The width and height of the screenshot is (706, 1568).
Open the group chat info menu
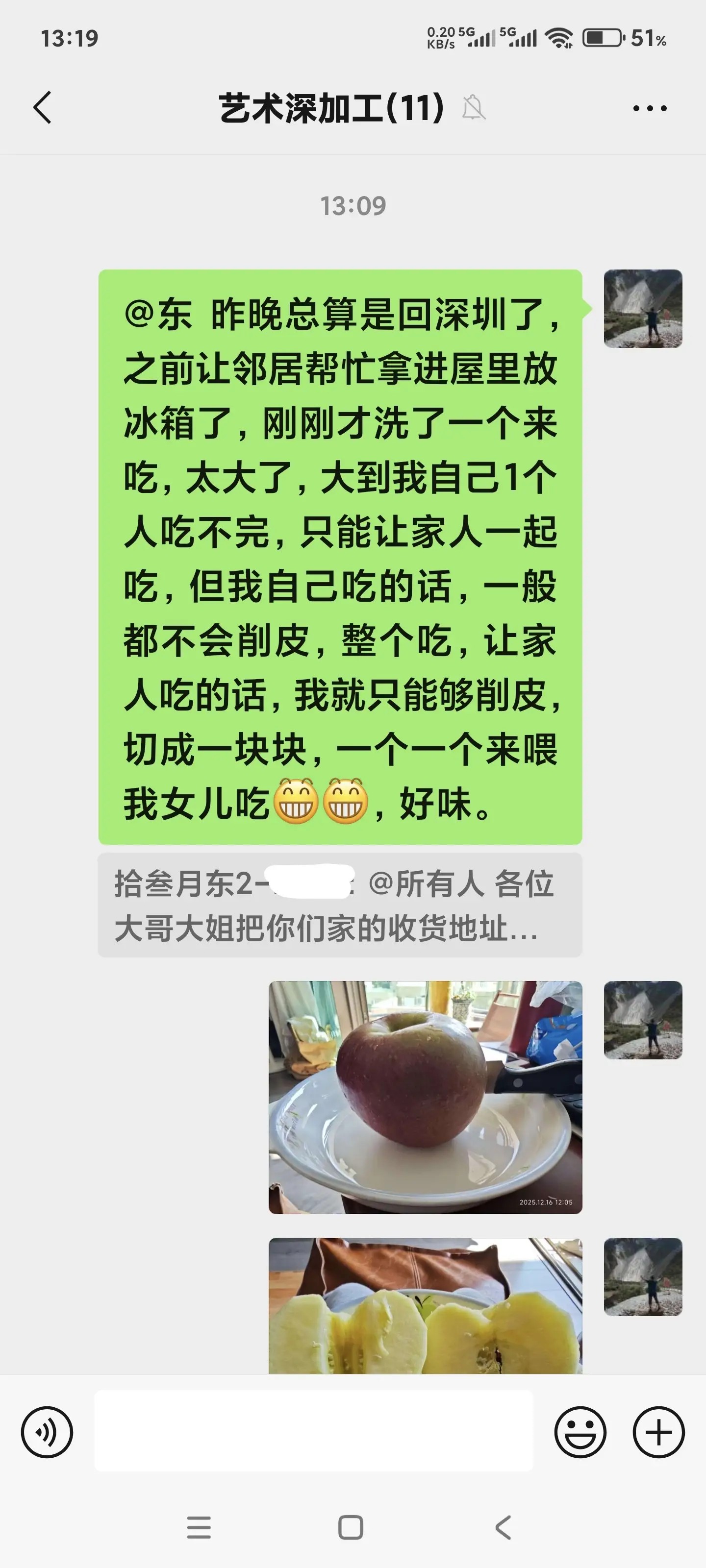(x=649, y=108)
